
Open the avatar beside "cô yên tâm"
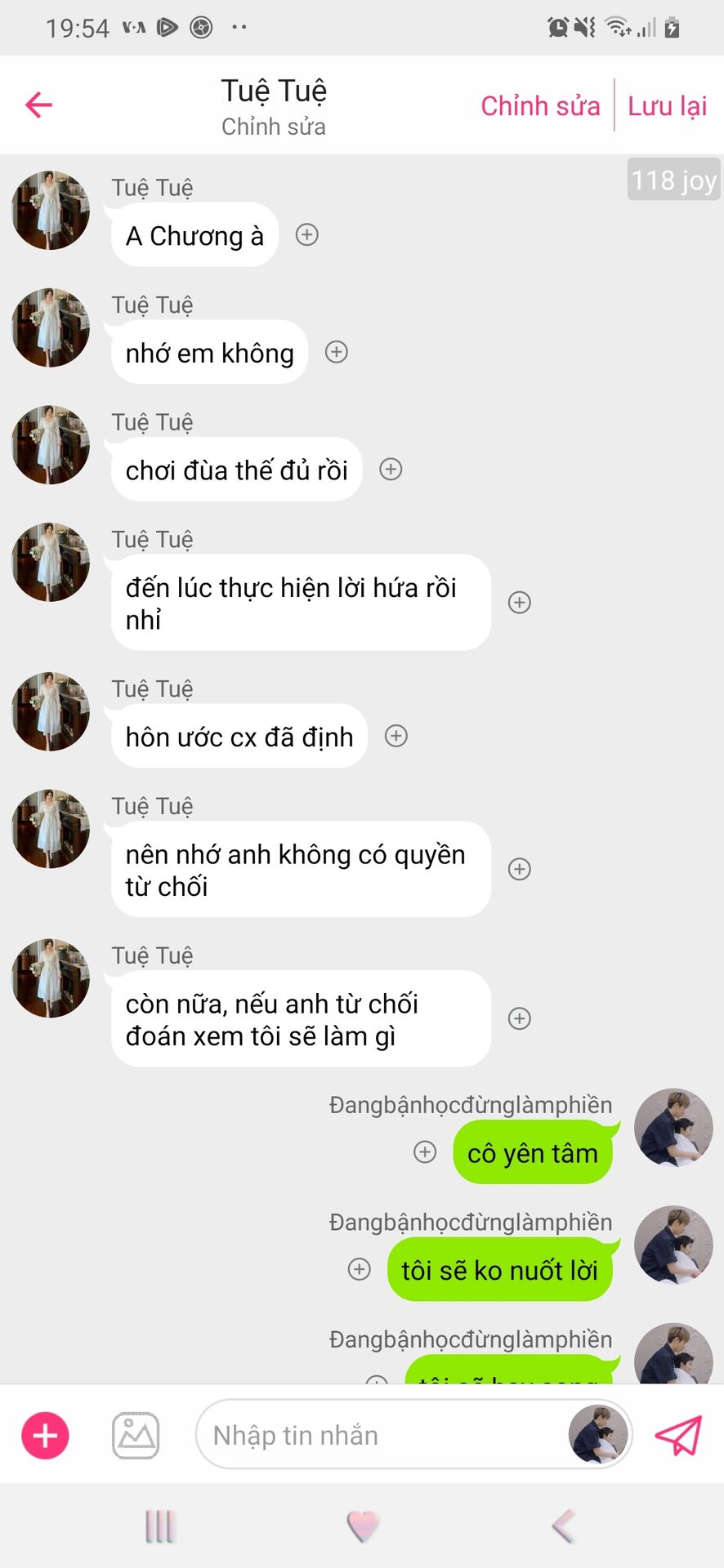coord(674,1127)
